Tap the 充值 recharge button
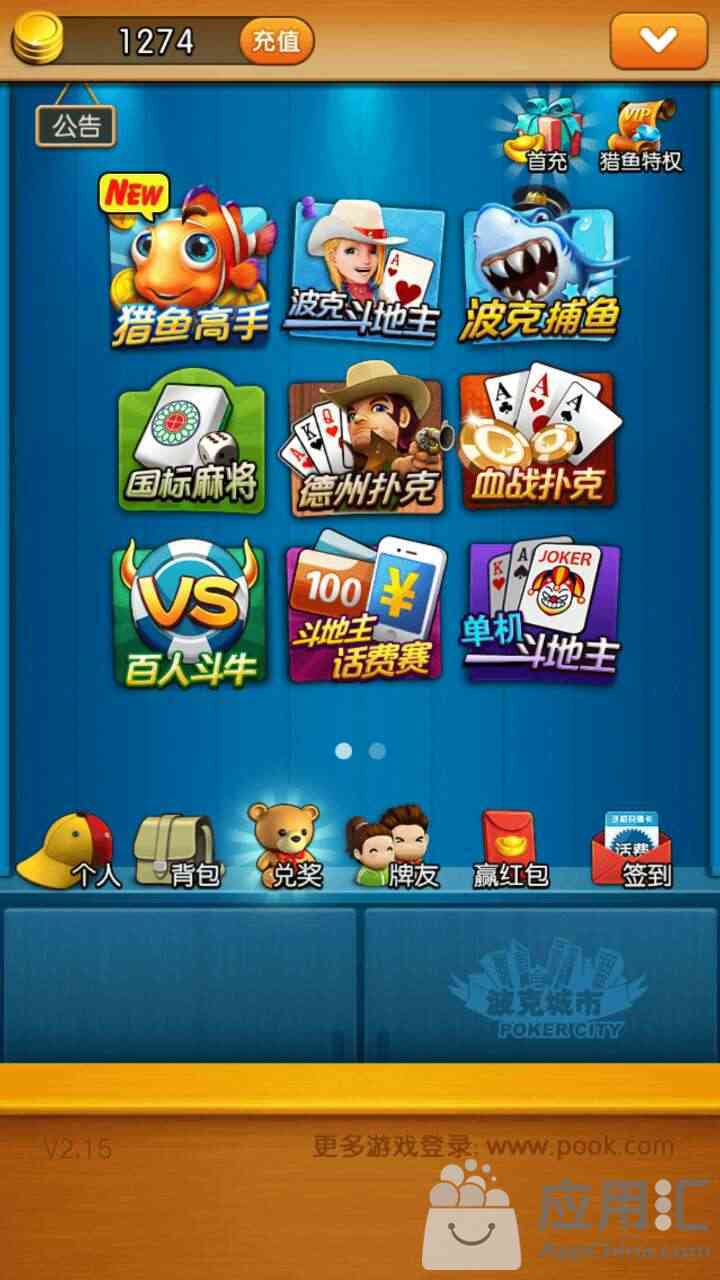The height and width of the screenshot is (1280, 720). pos(276,41)
